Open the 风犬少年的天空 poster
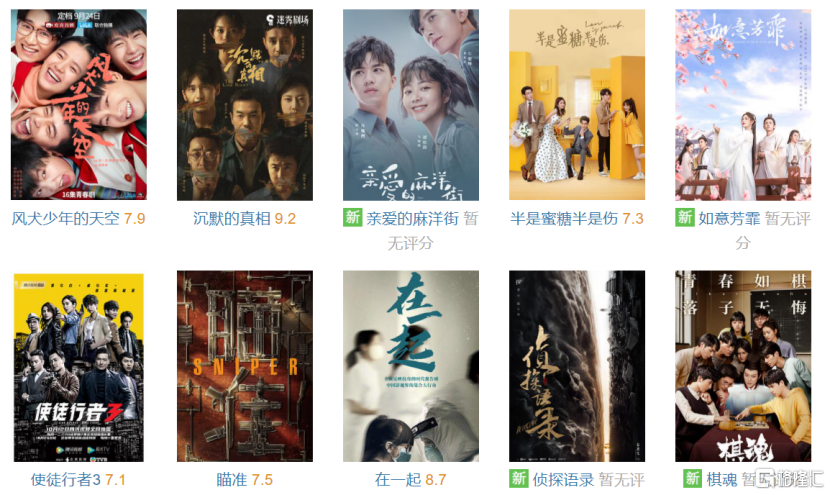Screen dimensions: 830x495 click(x=78, y=105)
